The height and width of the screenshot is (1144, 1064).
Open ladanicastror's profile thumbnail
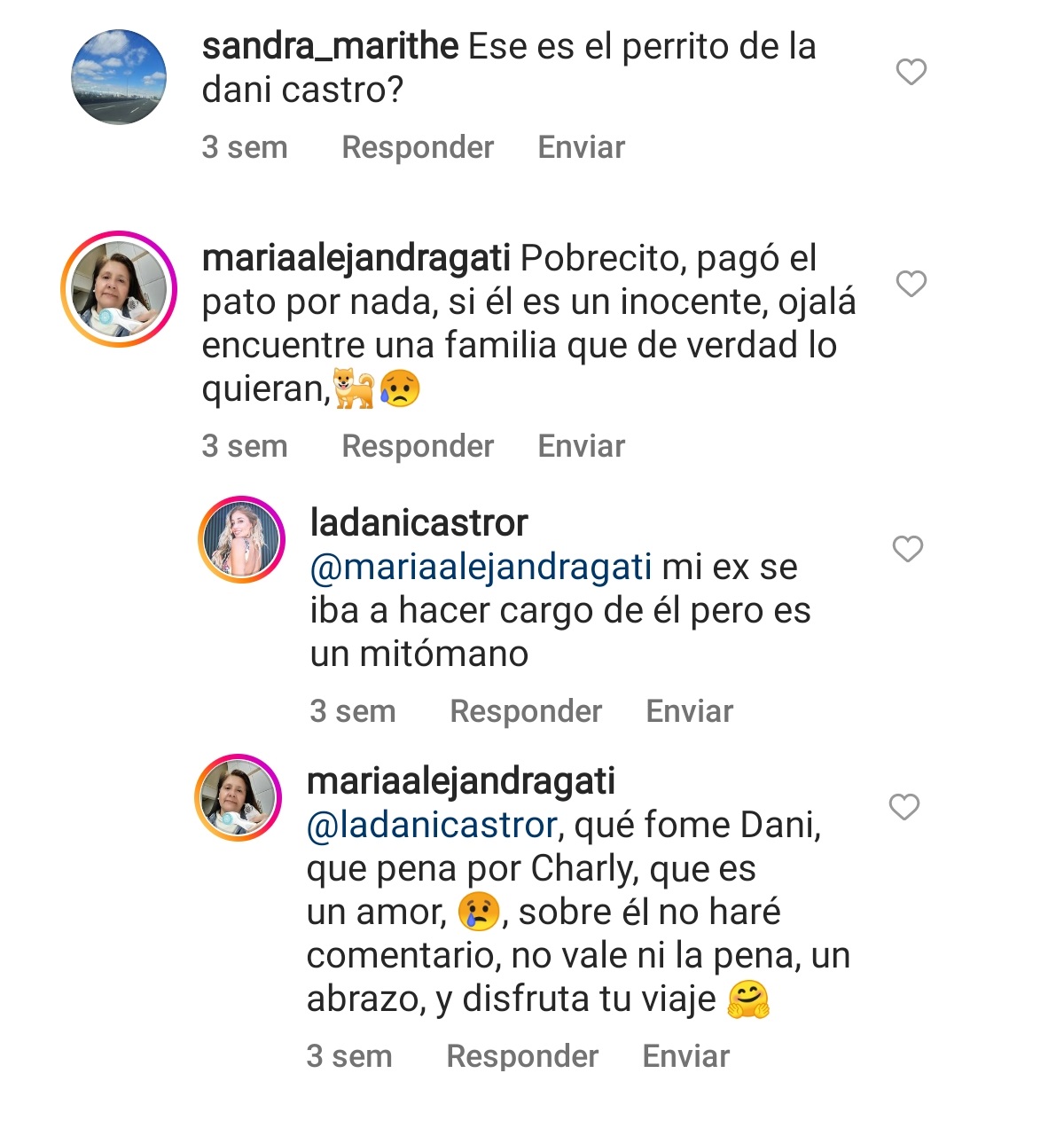[x=241, y=539]
